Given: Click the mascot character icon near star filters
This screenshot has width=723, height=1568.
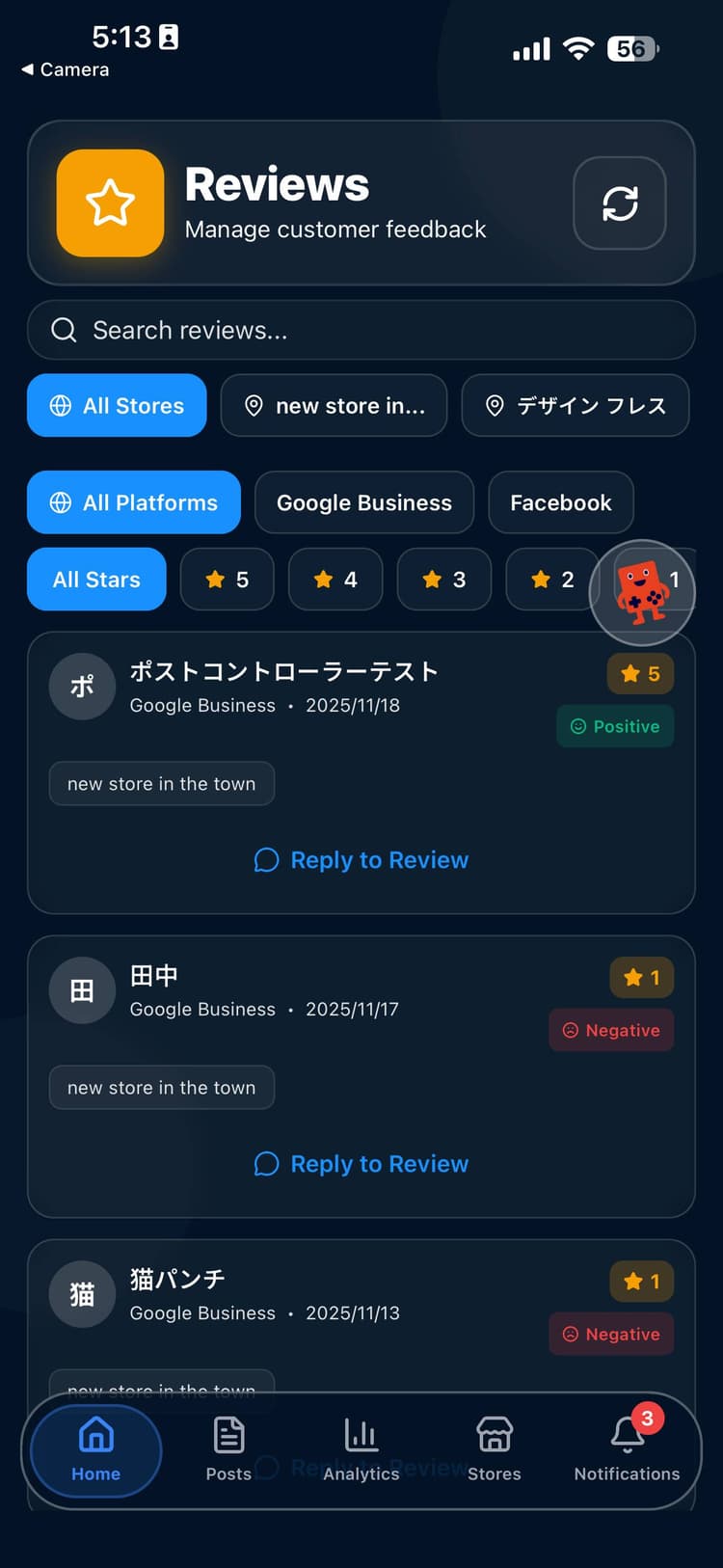Looking at the screenshot, I should tap(641, 592).
